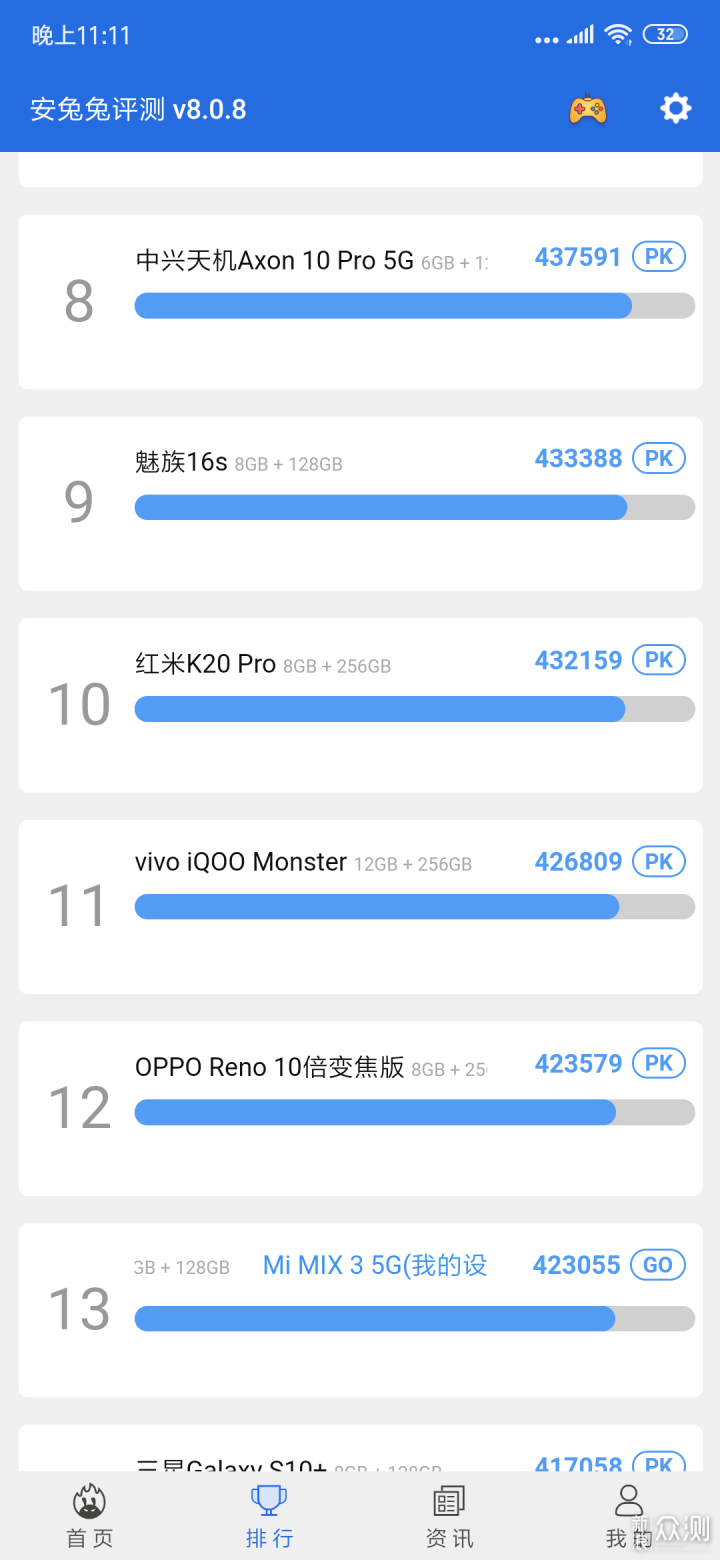Select the 排行 ranking tab

(269, 1516)
